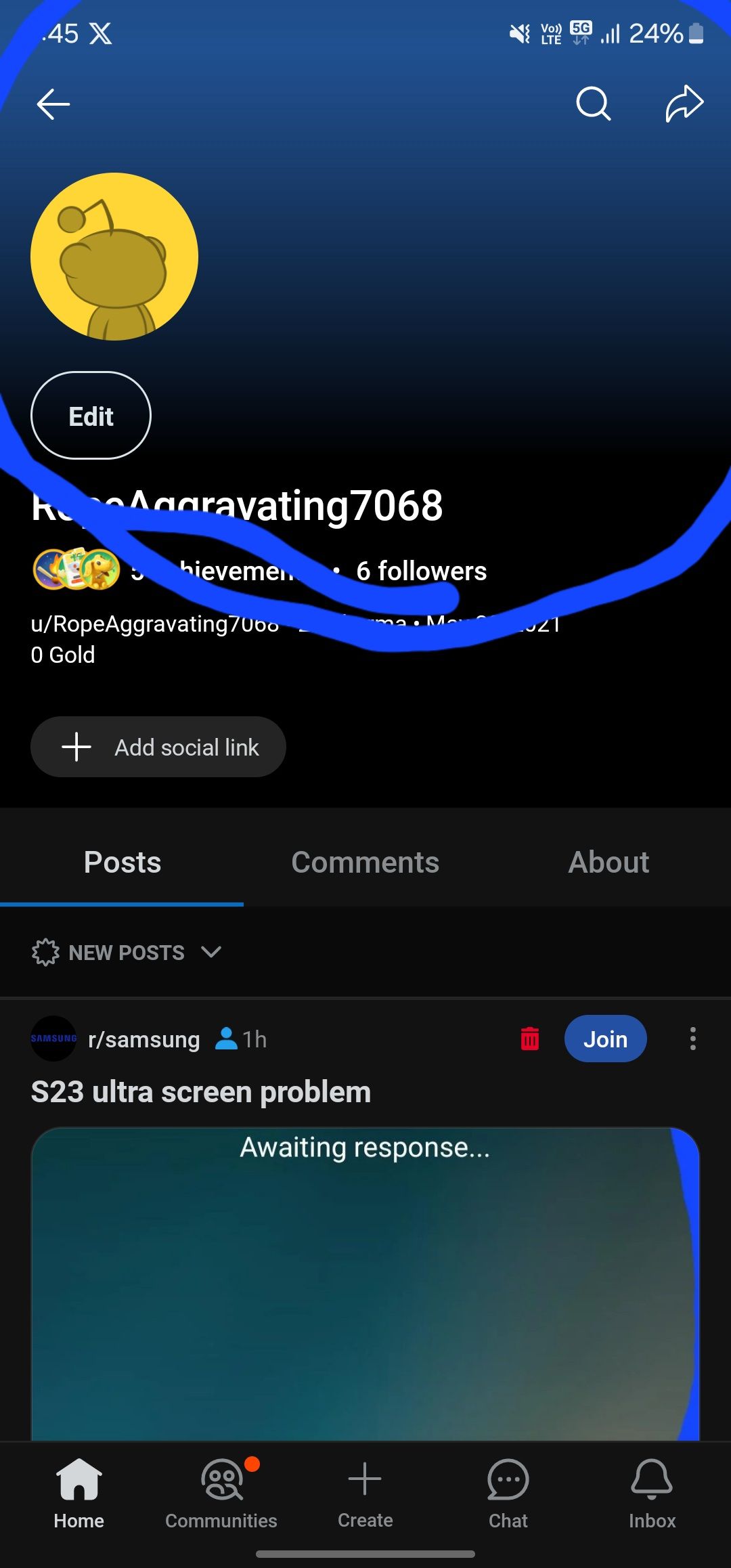The height and width of the screenshot is (1568, 731).
Task: Tap the share icon at top right
Action: [x=684, y=104]
